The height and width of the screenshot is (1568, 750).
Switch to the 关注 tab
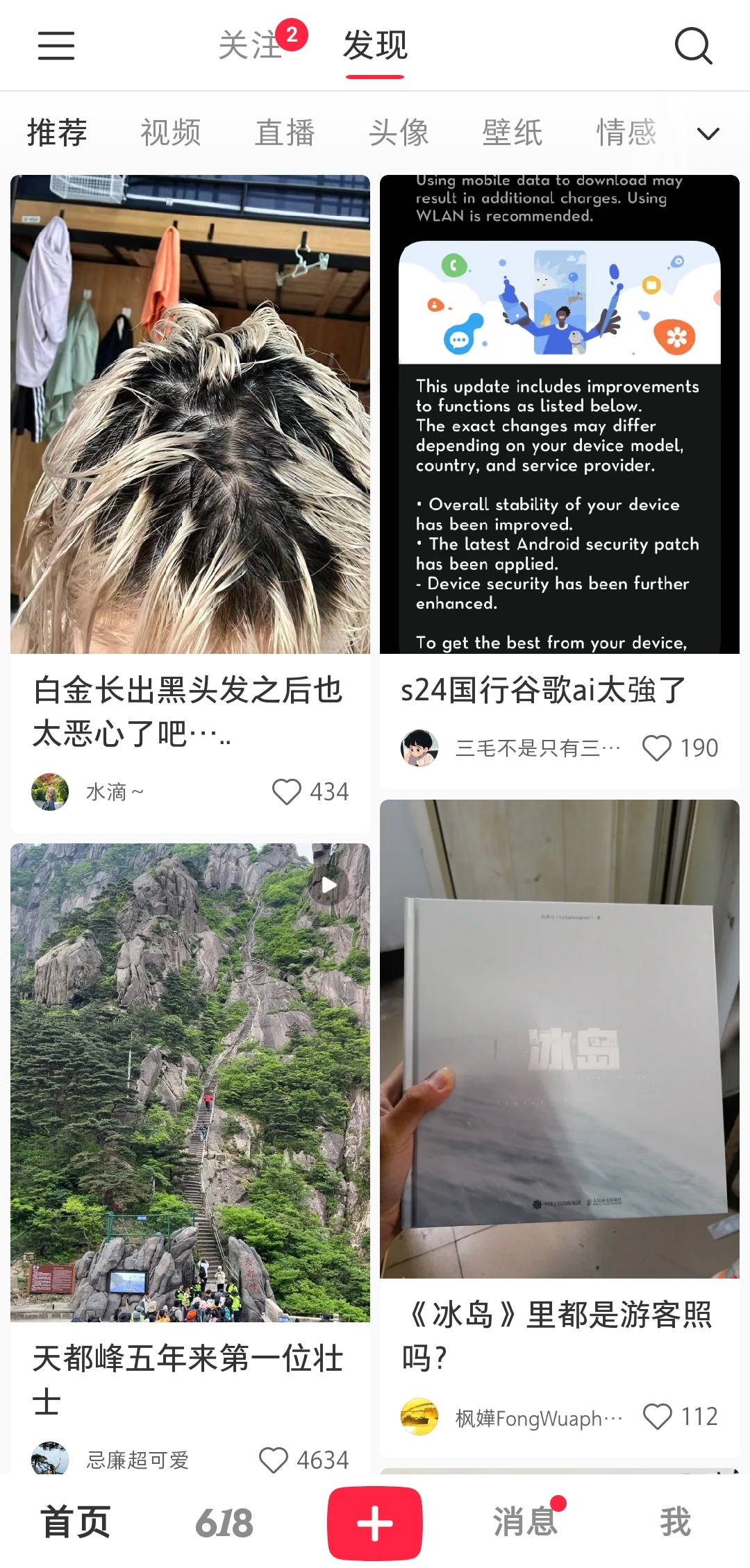tap(250, 46)
